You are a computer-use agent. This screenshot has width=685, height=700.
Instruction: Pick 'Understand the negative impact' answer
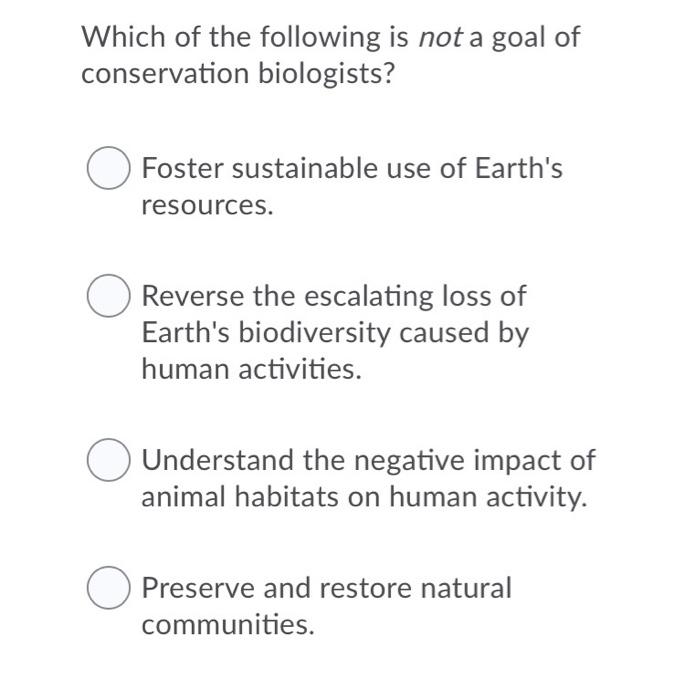(x=109, y=459)
